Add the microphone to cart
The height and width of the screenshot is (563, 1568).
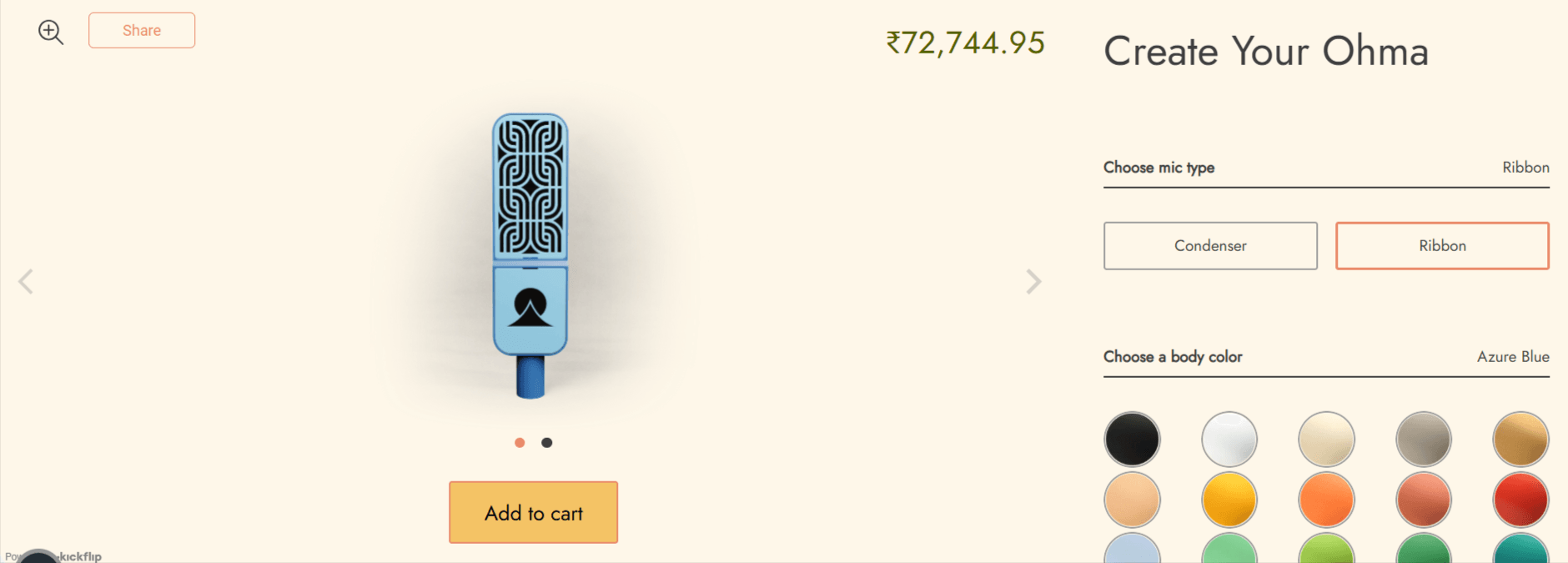[x=533, y=512]
